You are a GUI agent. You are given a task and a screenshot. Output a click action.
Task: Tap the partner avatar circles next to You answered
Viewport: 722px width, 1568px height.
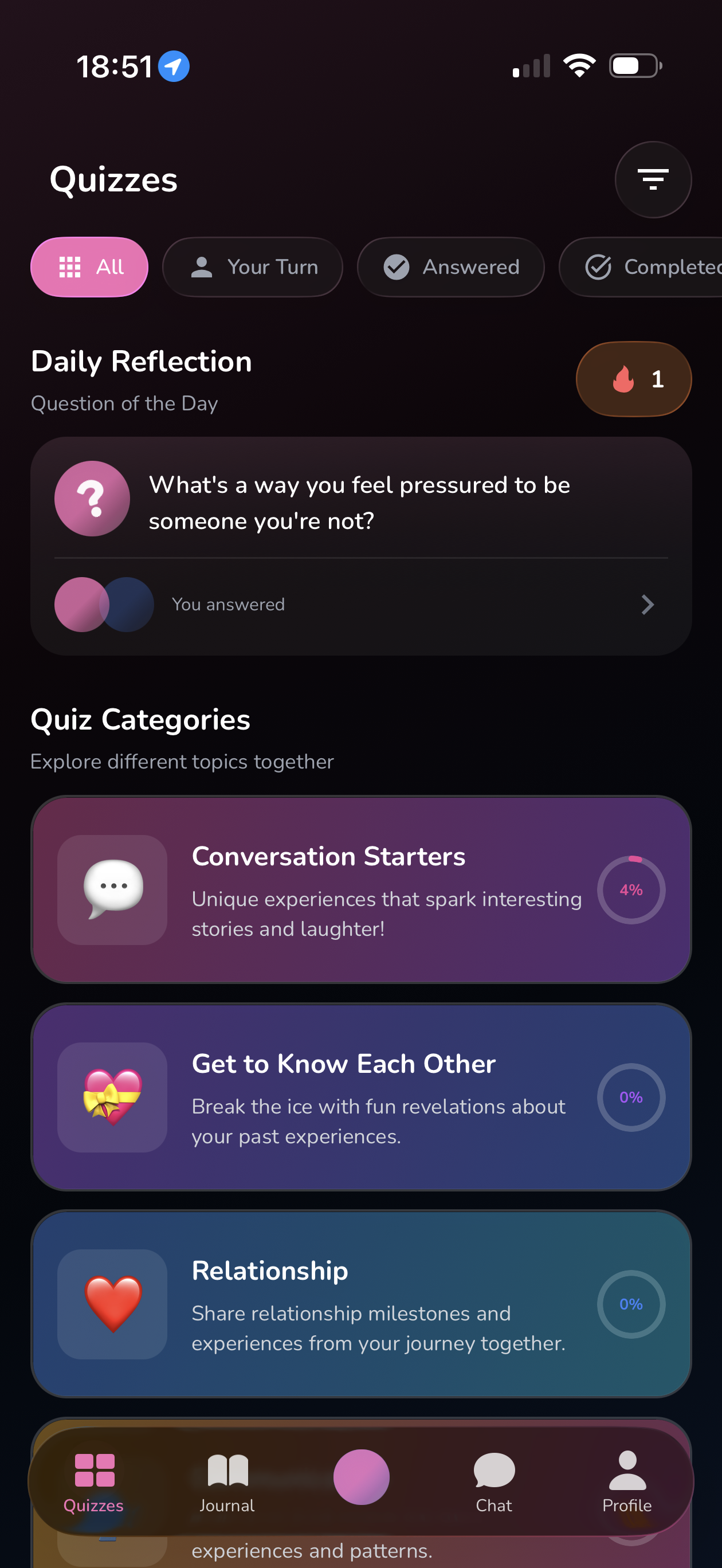coord(104,604)
